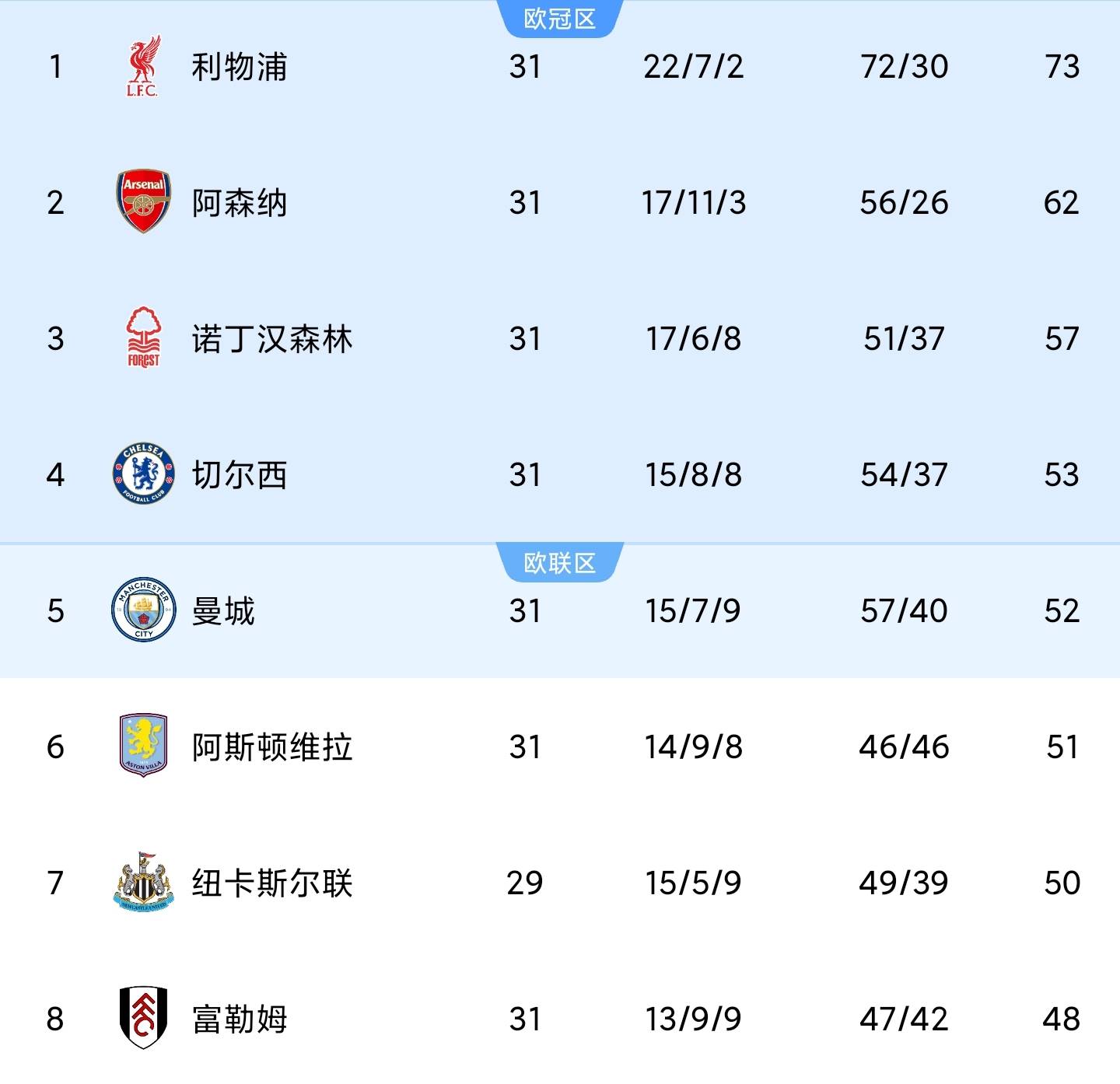Tap the 切尔西 row
This screenshot has width=1120, height=1084.
[x=240, y=475]
